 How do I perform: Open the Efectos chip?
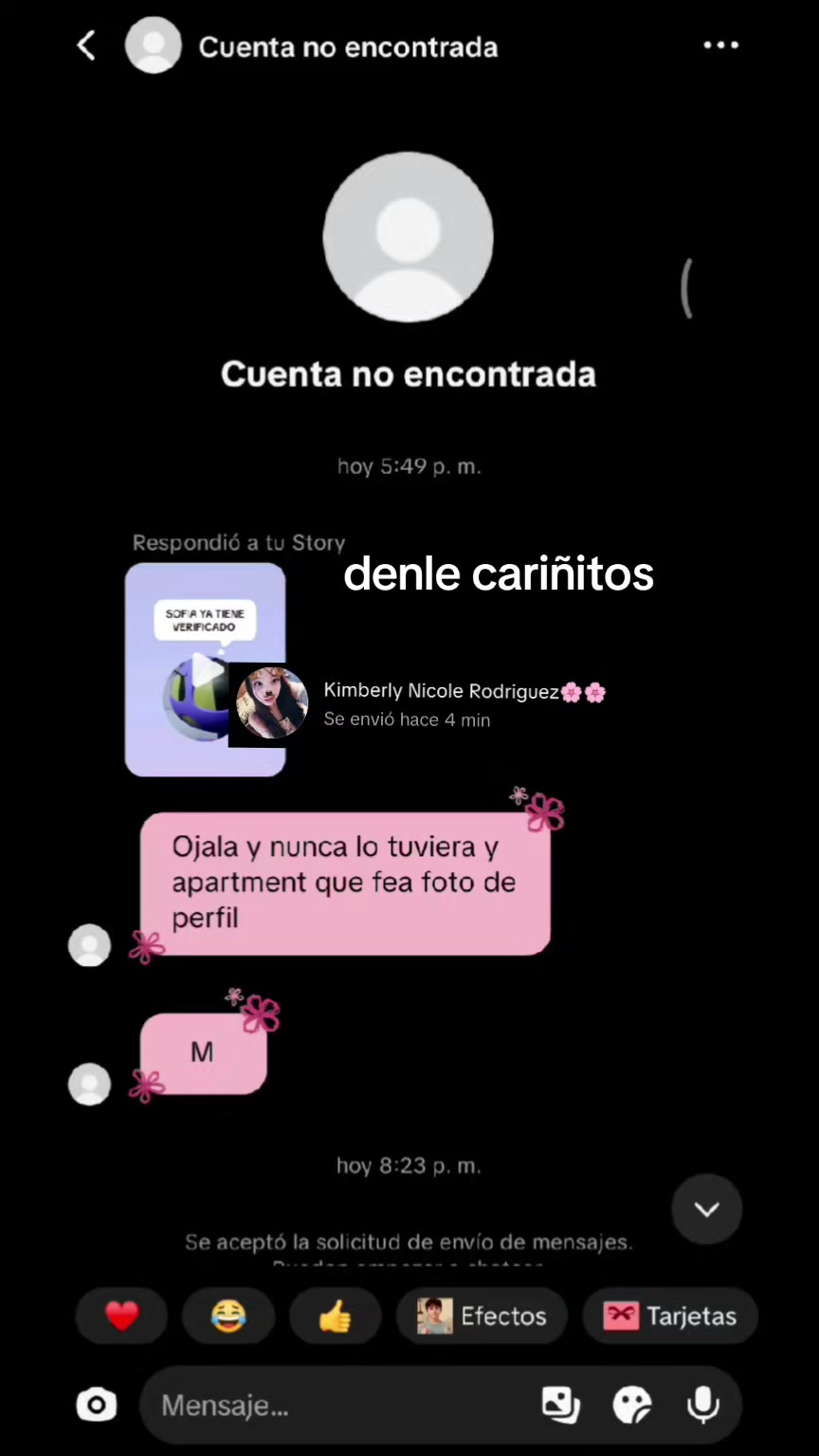482,1316
